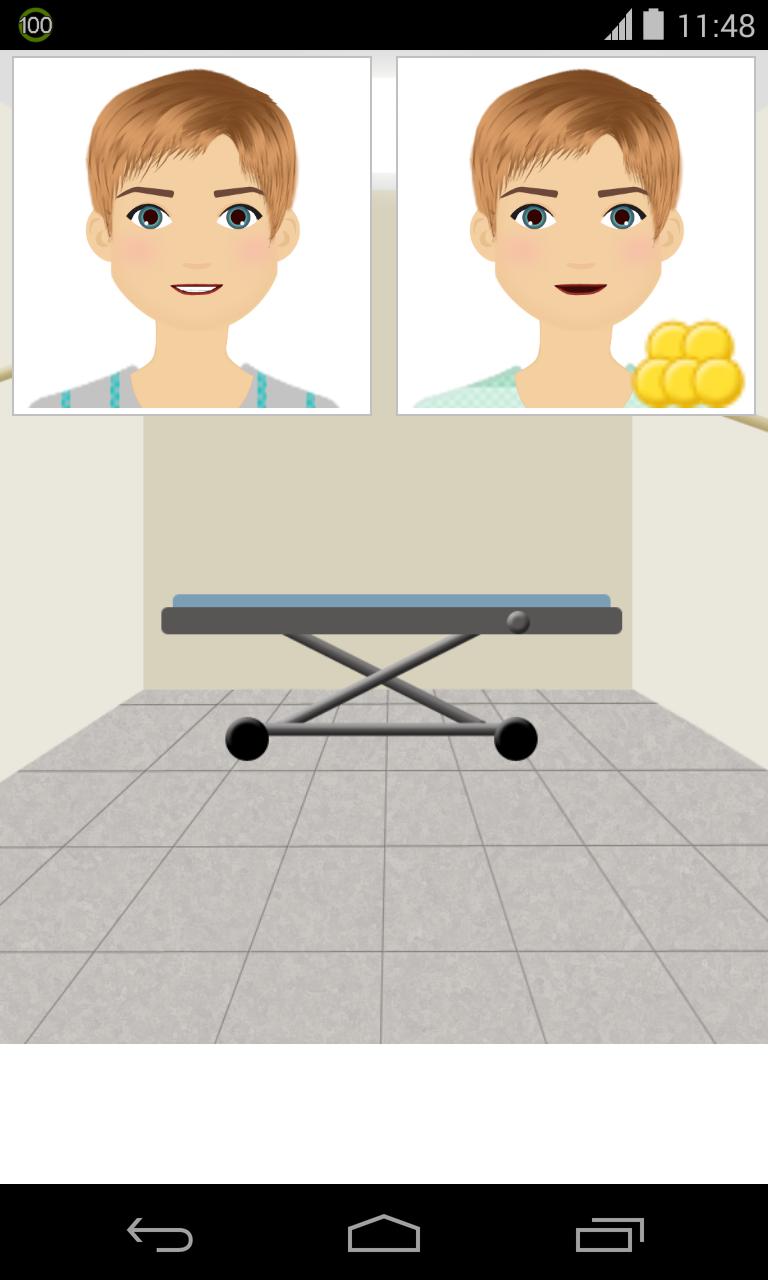Tap the left black wheel of the table
Image resolution: width=768 pixels, height=1280 pixels.
(x=246, y=740)
